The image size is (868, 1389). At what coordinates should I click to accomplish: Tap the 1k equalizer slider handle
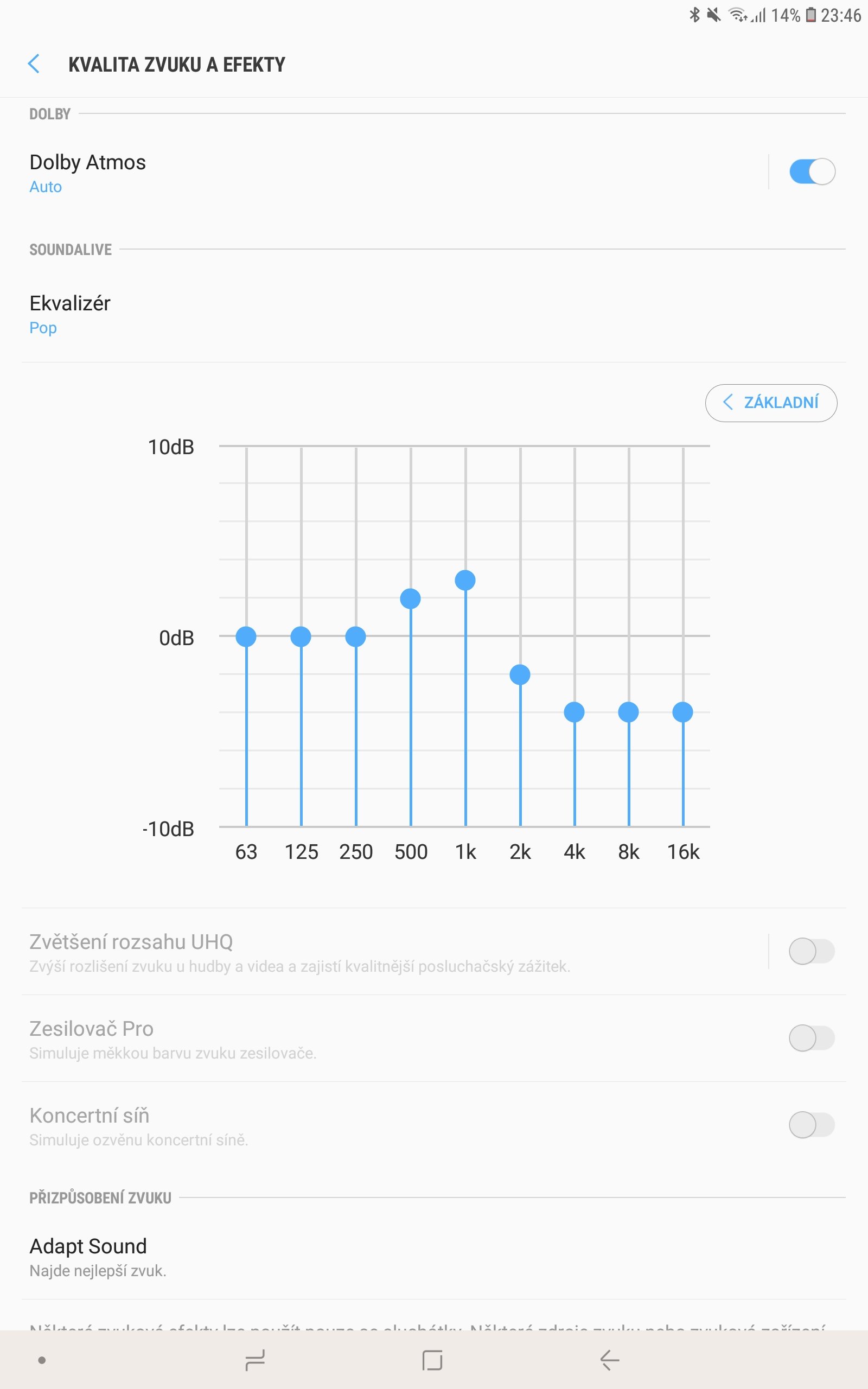465,580
